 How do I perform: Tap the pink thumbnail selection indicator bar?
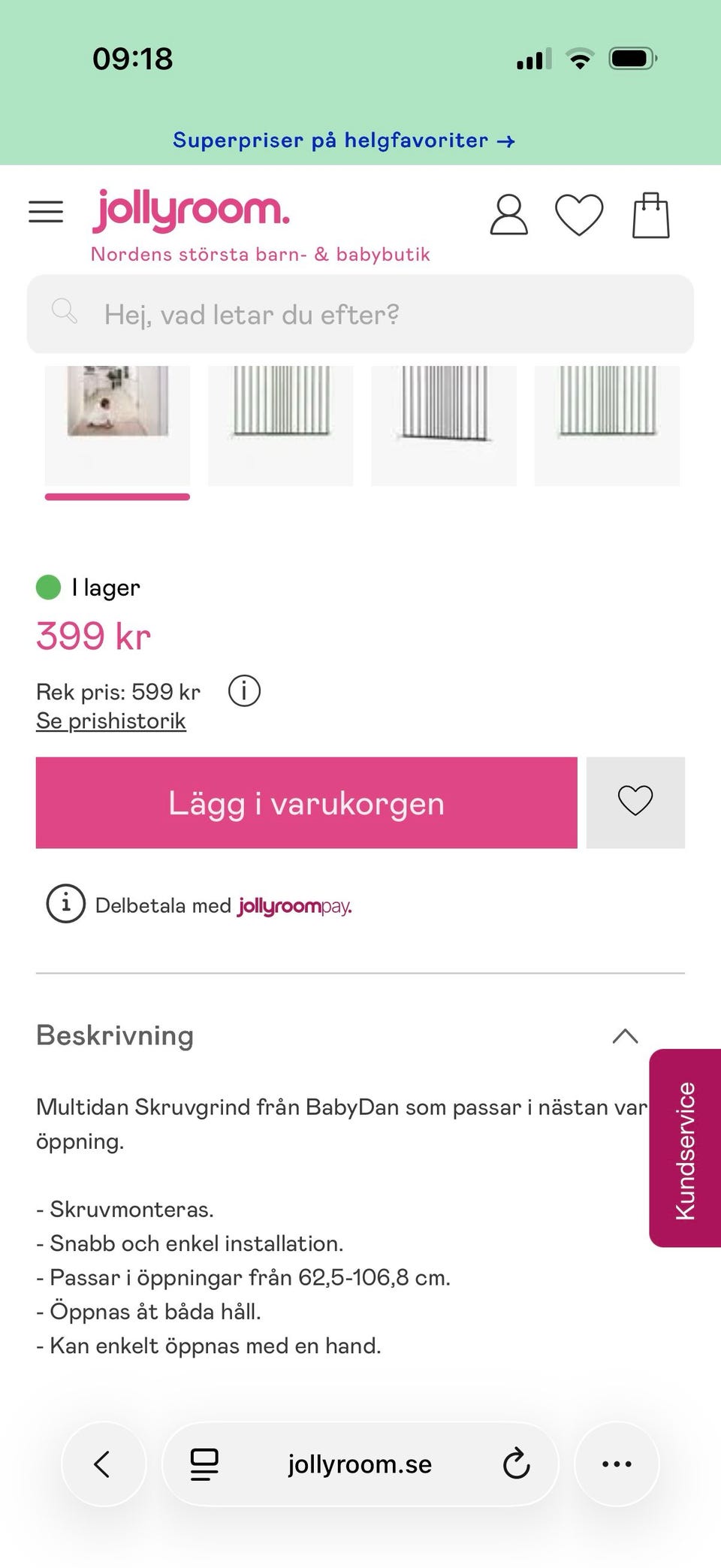(117, 497)
